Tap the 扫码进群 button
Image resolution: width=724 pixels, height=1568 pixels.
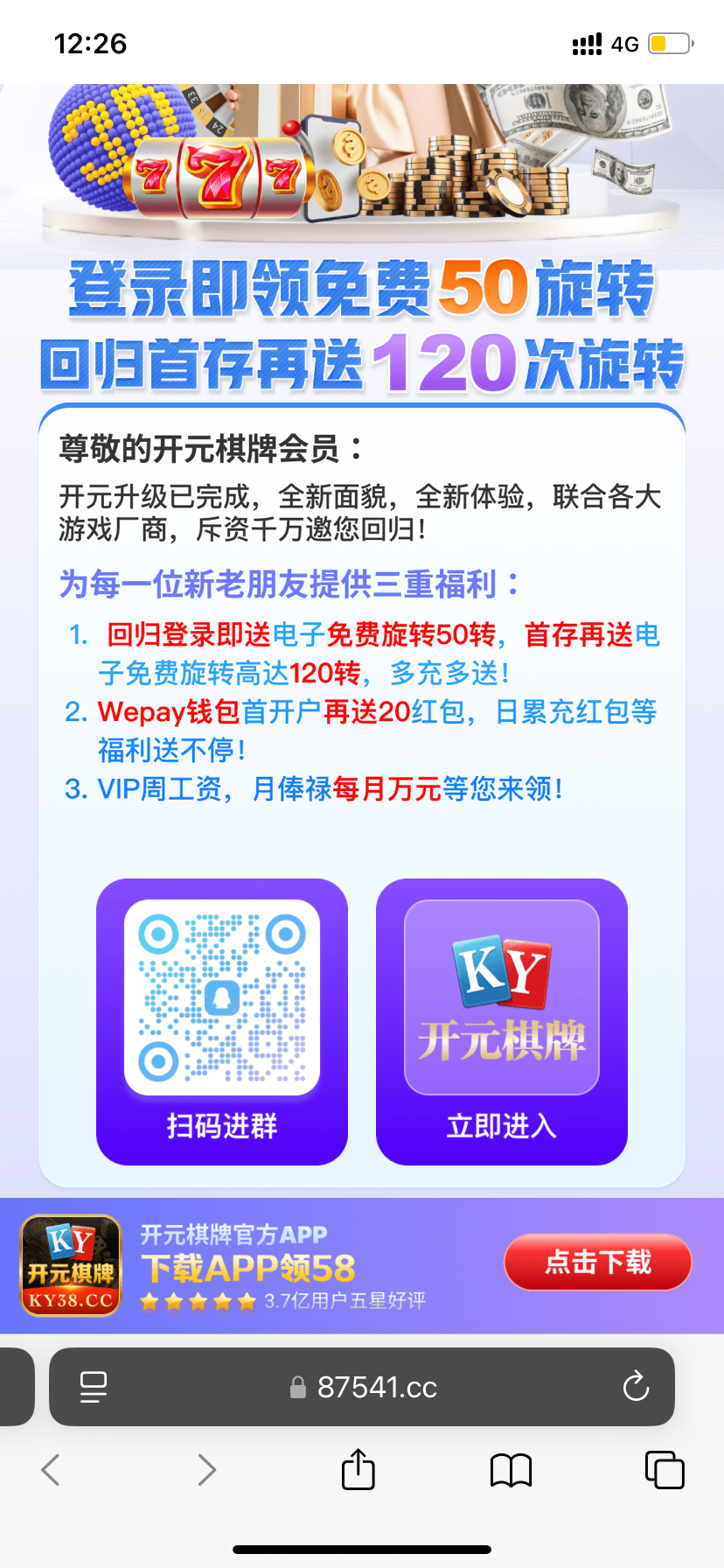click(x=222, y=1124)
